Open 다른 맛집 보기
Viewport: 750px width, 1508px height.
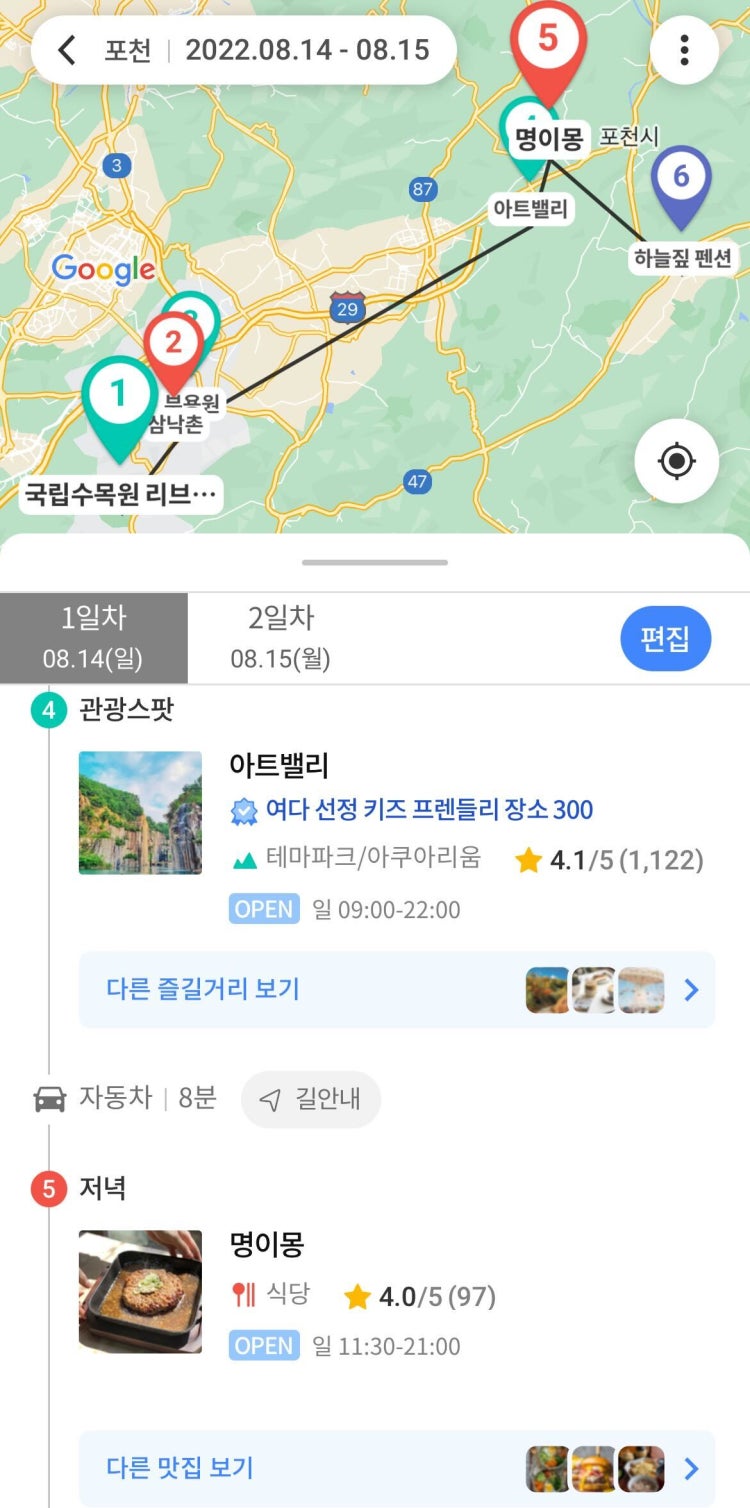[x=396, y=1468]
